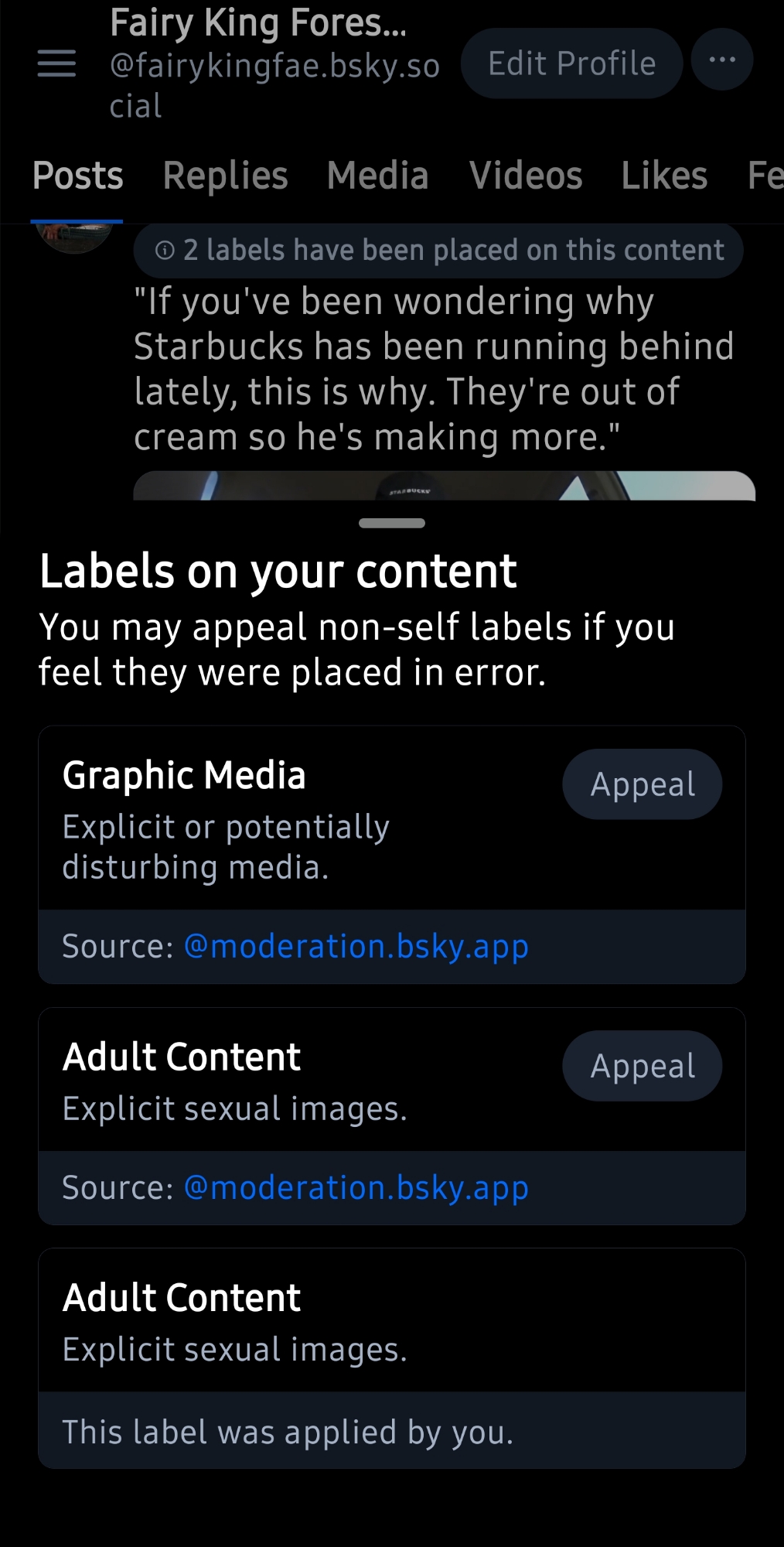Open the hamburger drawer menu
The image size is (784, 1547).
pos(56,63)
